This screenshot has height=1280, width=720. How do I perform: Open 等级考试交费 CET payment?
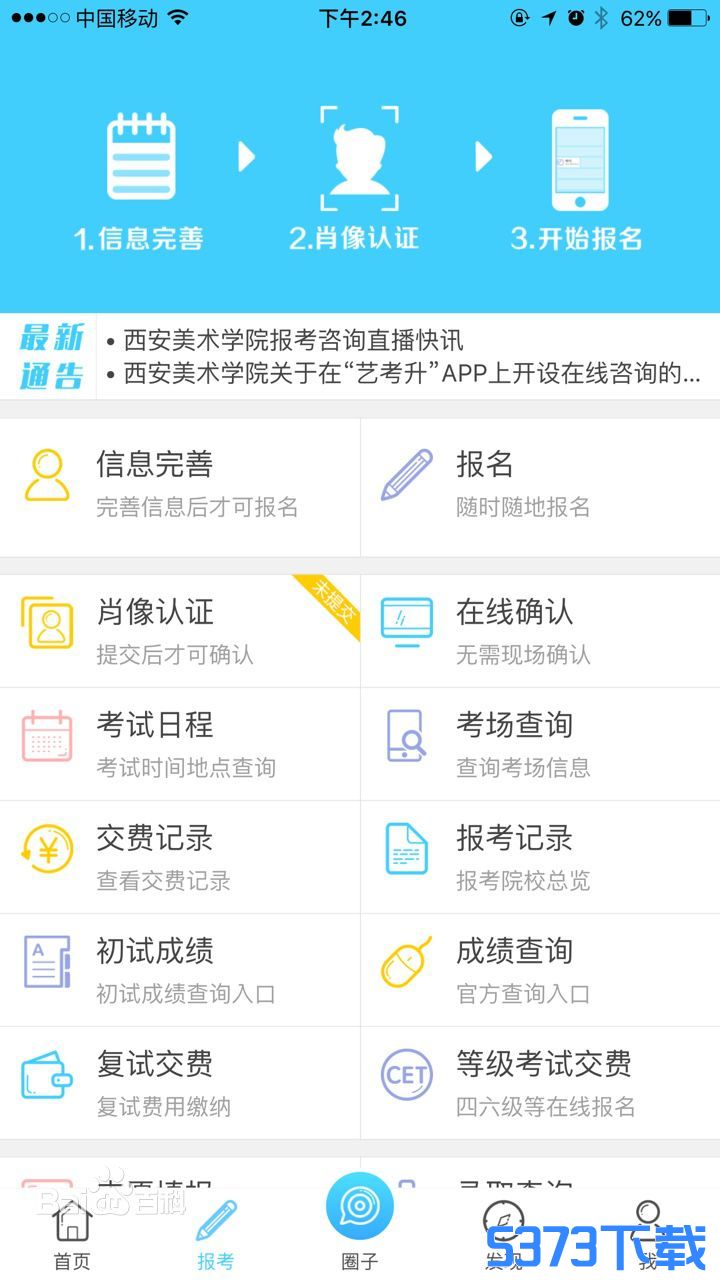point(540,1083)
